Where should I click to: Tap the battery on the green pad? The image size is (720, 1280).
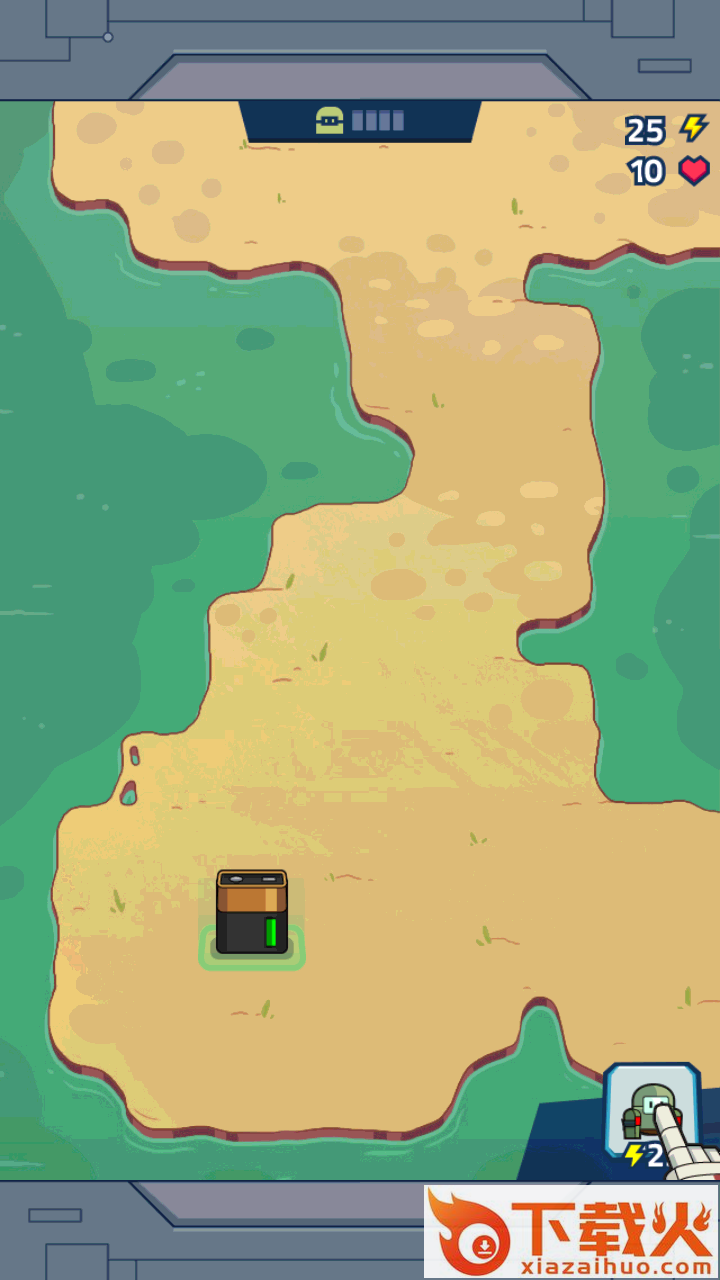[252, 912]
